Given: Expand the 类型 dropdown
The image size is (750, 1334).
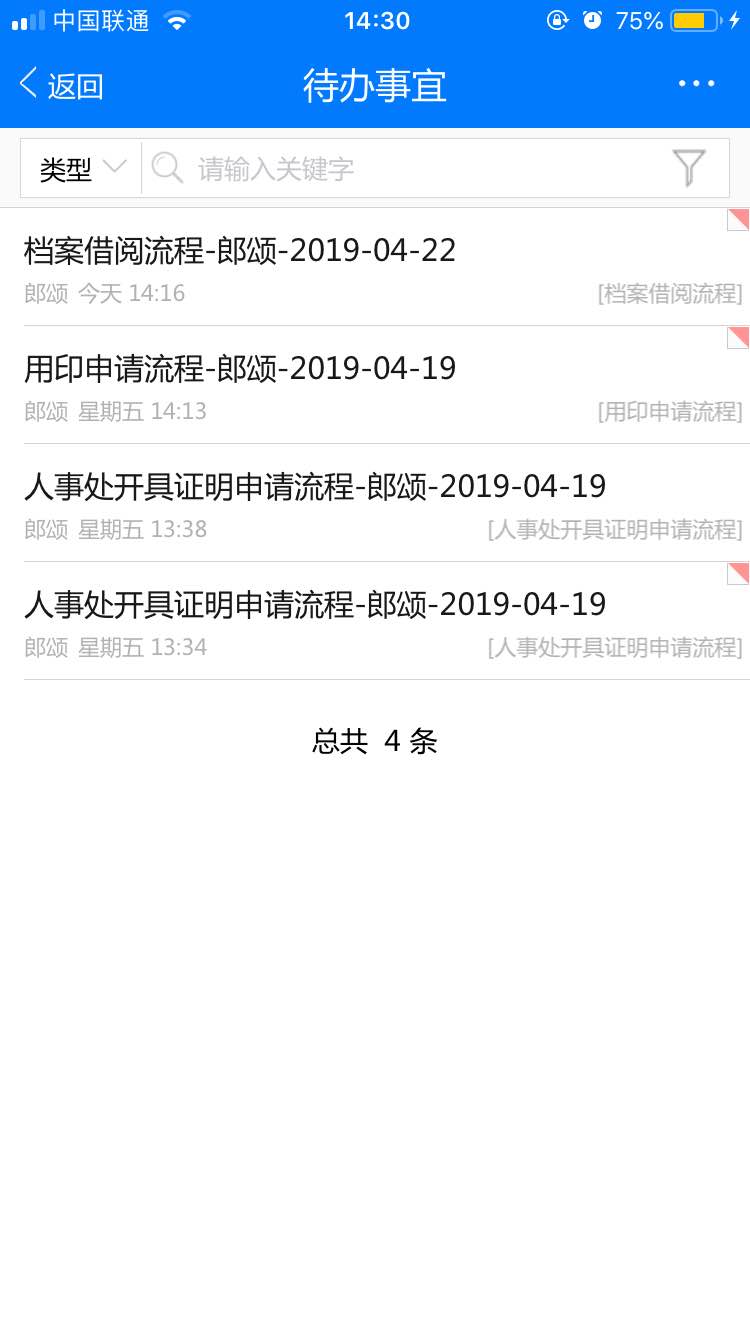Looking at the screenshot, I should 82,169.
